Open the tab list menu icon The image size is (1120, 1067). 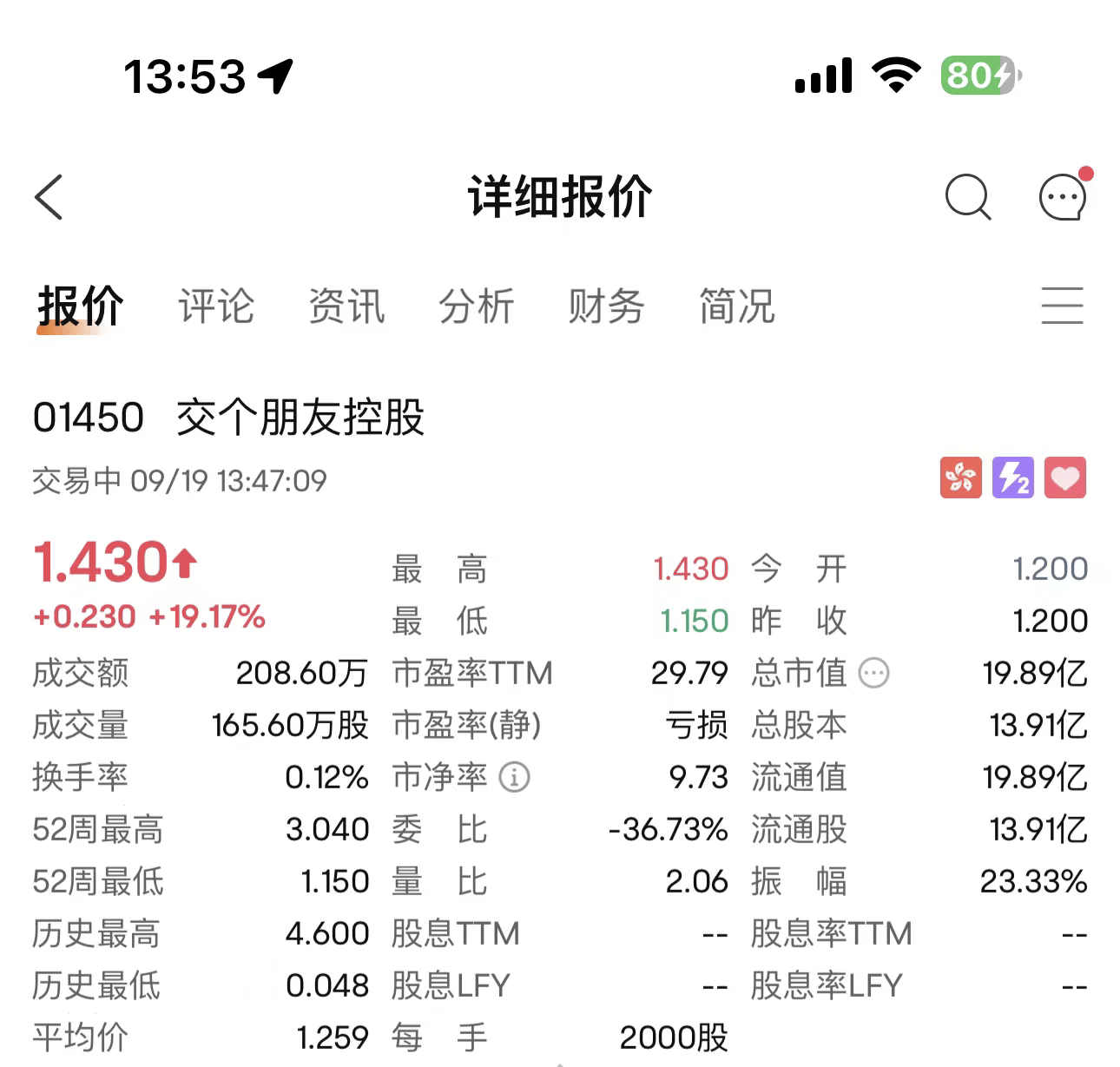coord(1062,306)
